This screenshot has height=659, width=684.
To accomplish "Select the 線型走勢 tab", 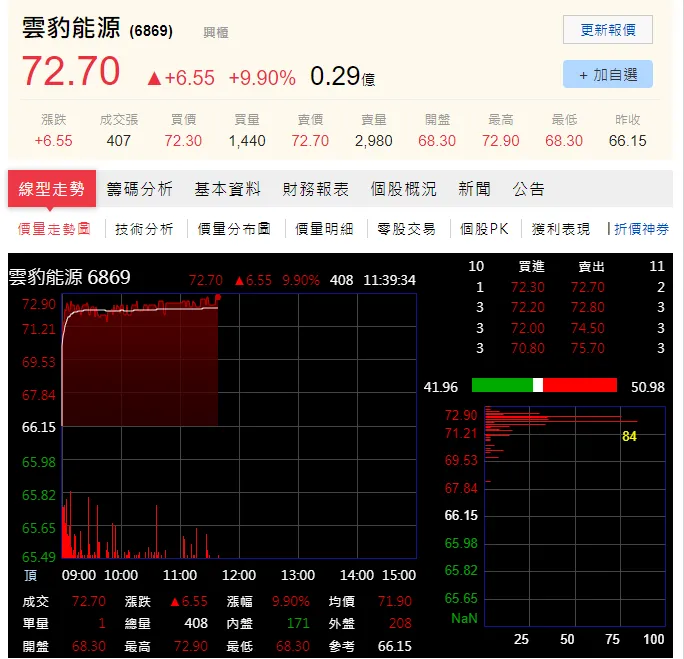I will point(52,188).
